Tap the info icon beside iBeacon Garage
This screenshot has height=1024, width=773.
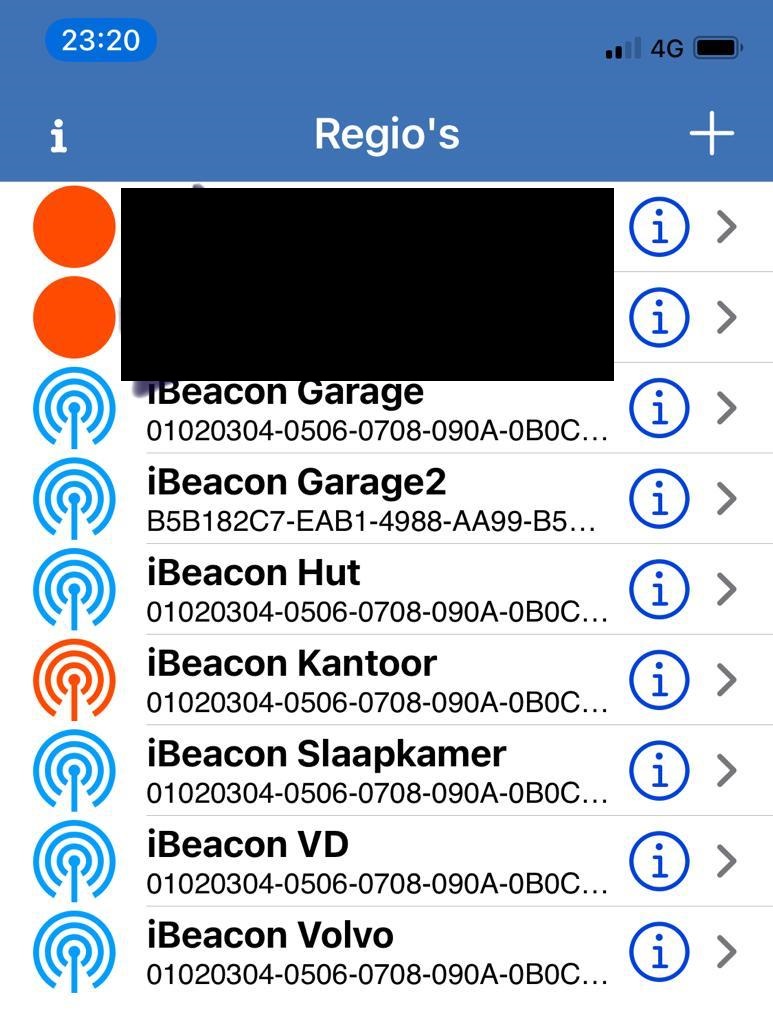[x=659, y=408]
